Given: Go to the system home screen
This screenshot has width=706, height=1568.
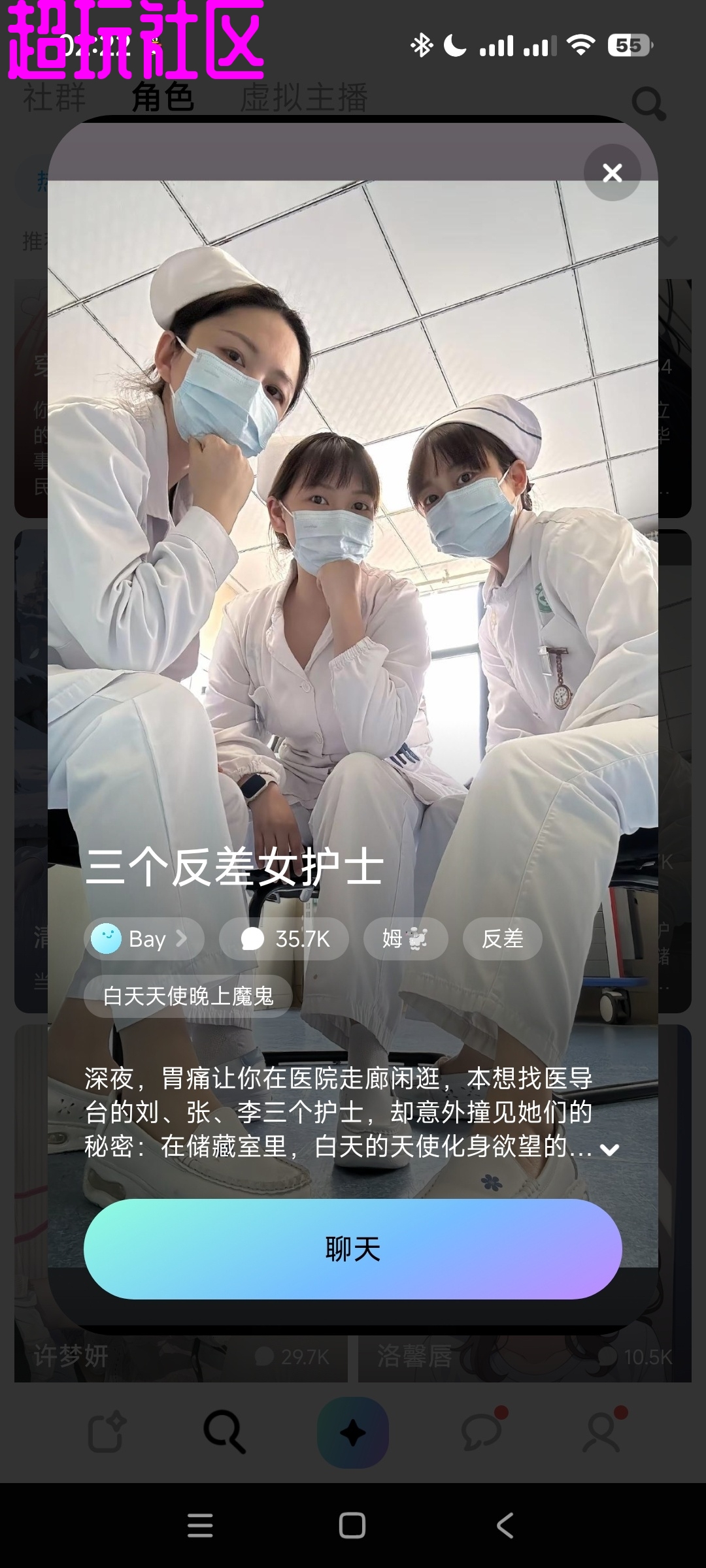Looking at the screenshot, I should (x=352, y=1526).
